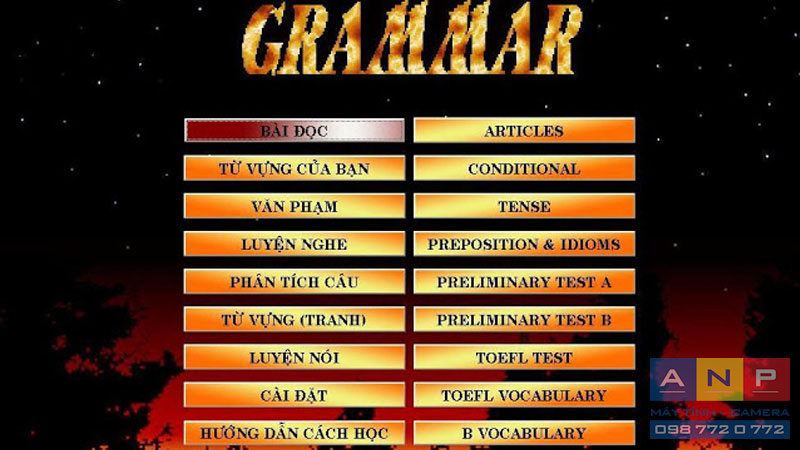
Task: Start Luyện Nghe listening practice
Action: [294, 244]
